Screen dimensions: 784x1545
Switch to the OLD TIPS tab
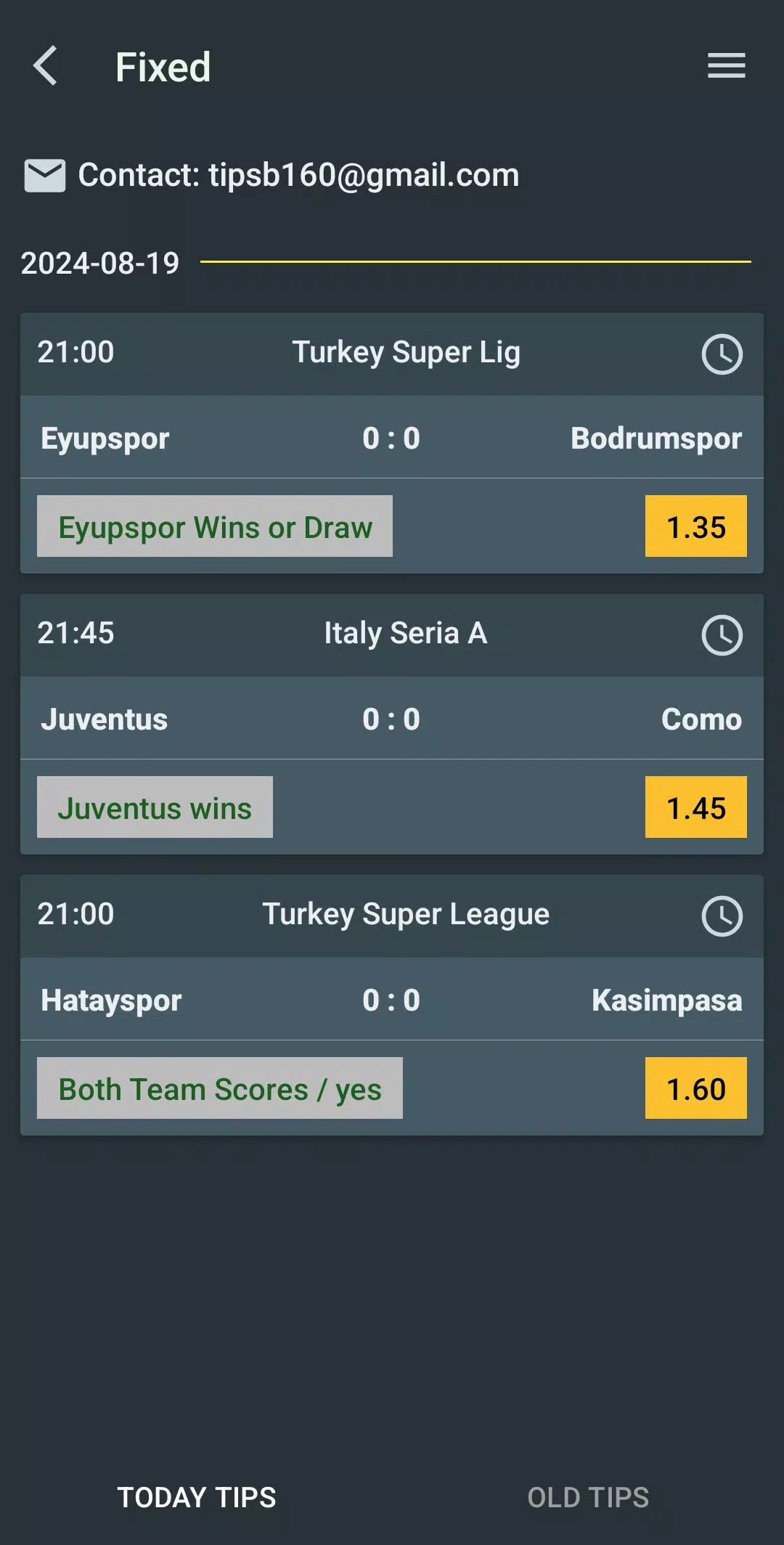(x=588, y=1497)
